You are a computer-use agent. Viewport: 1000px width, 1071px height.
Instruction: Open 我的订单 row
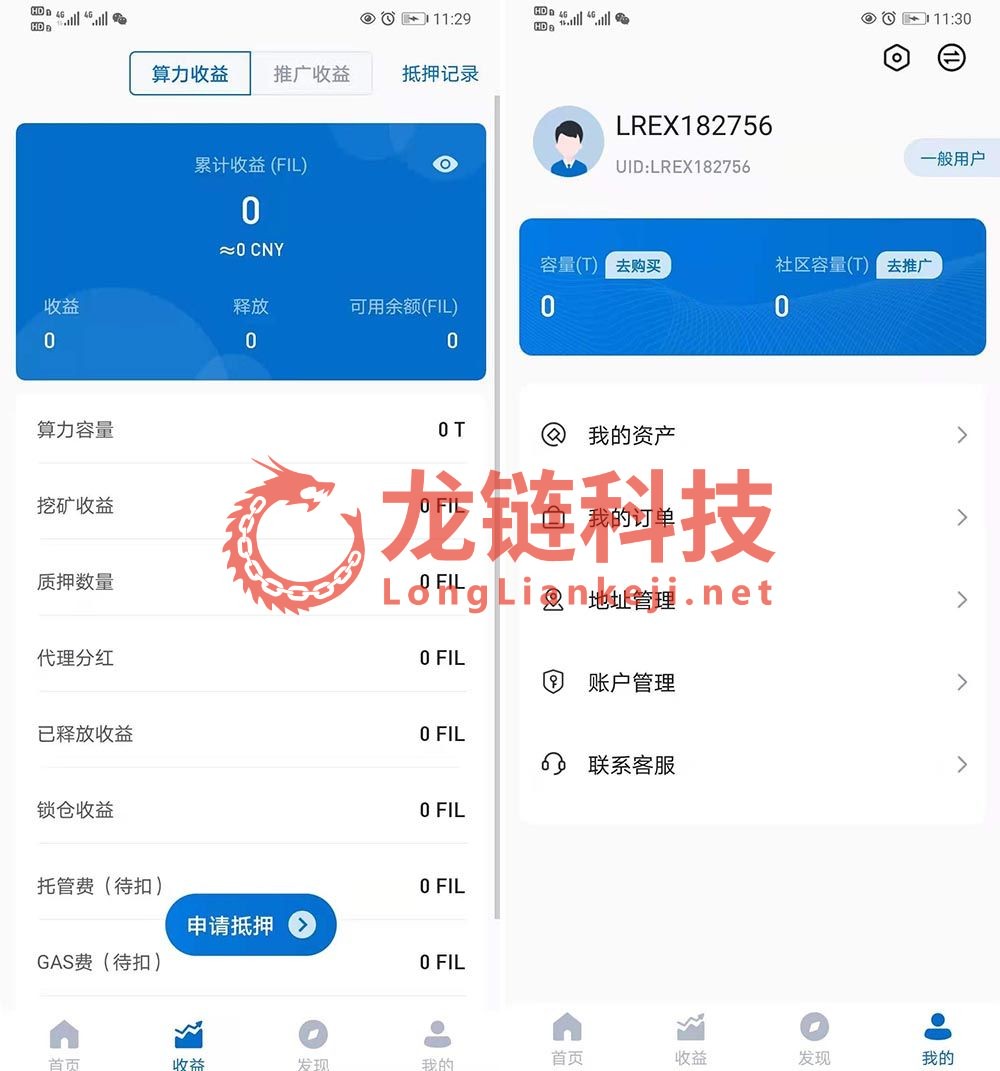coord(752,518)
